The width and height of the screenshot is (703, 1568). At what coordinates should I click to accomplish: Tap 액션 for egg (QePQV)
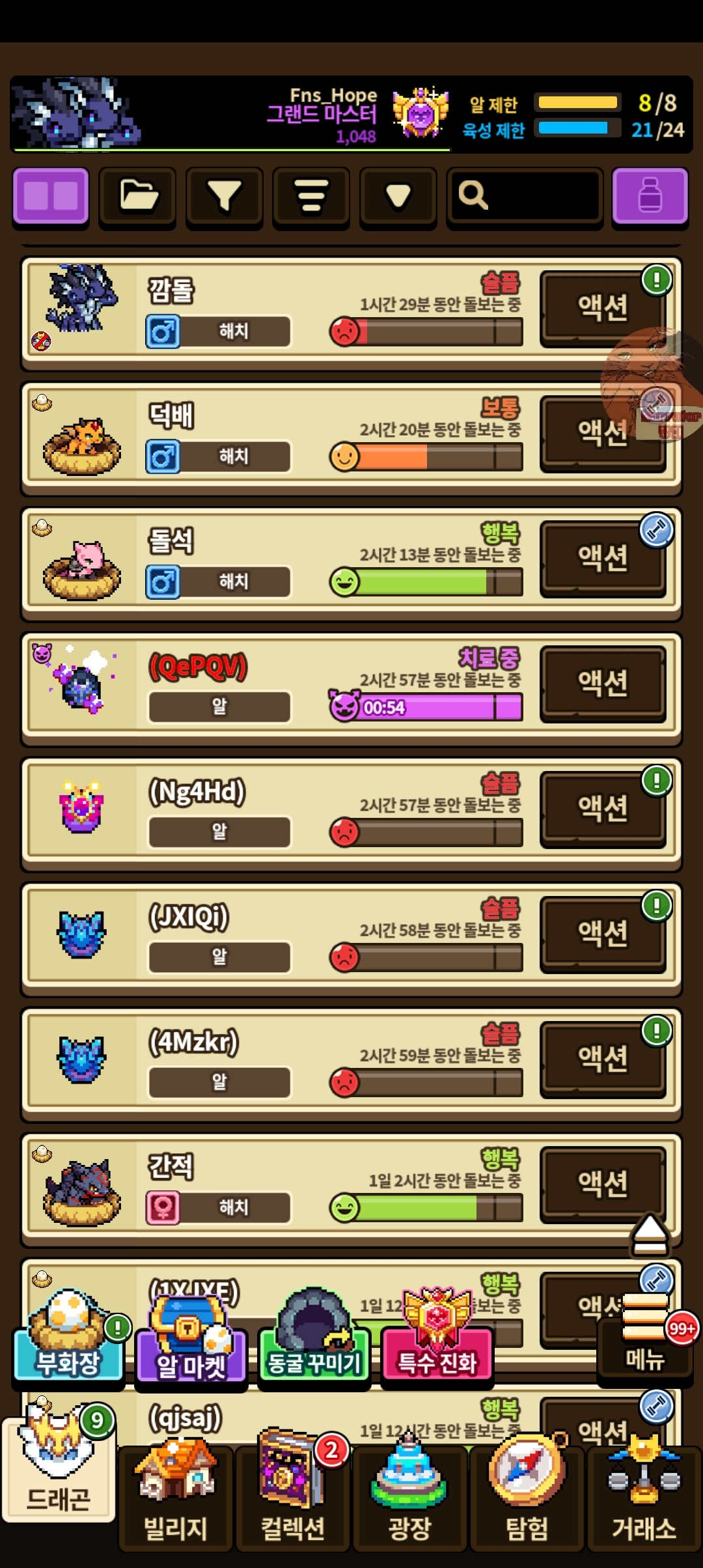[603, 683]
